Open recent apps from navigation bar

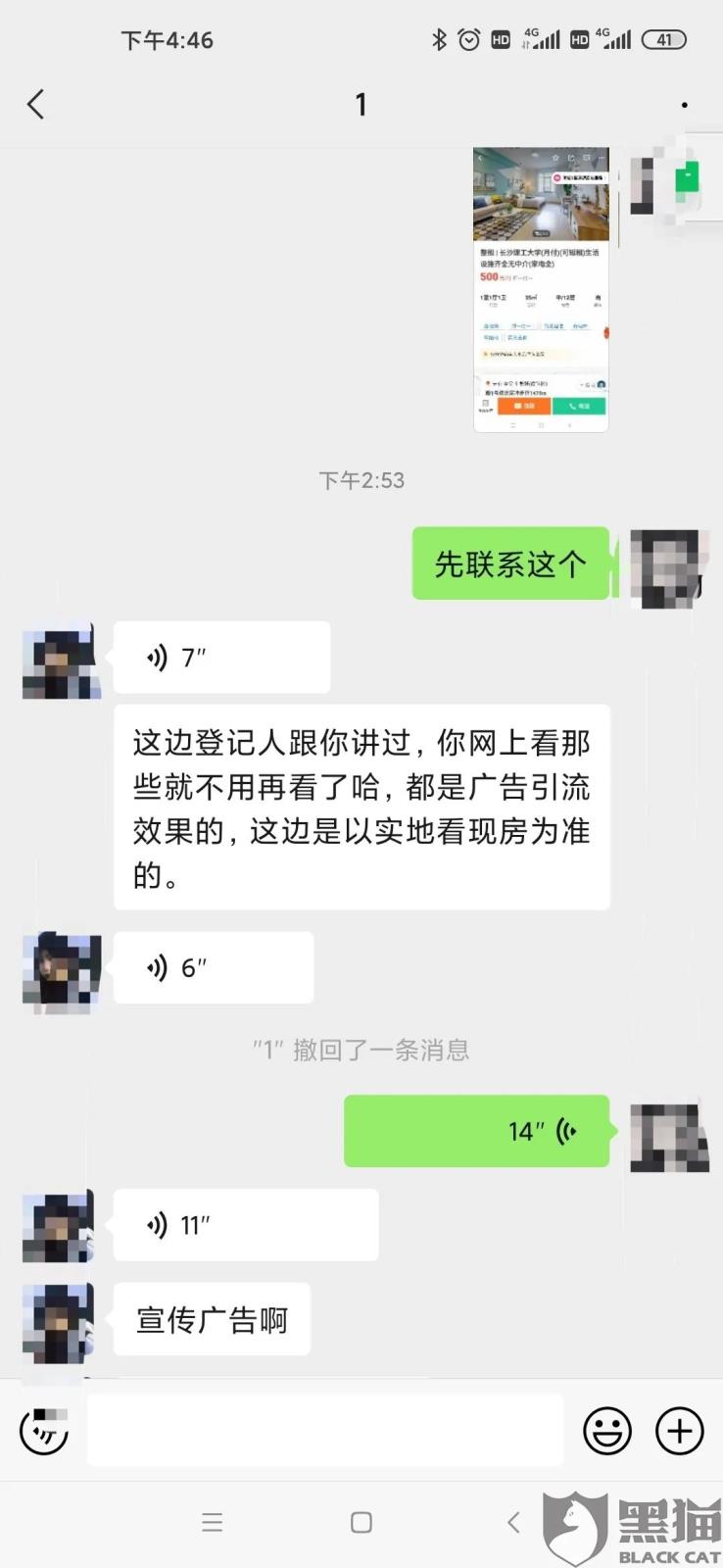coord(213,1522)
